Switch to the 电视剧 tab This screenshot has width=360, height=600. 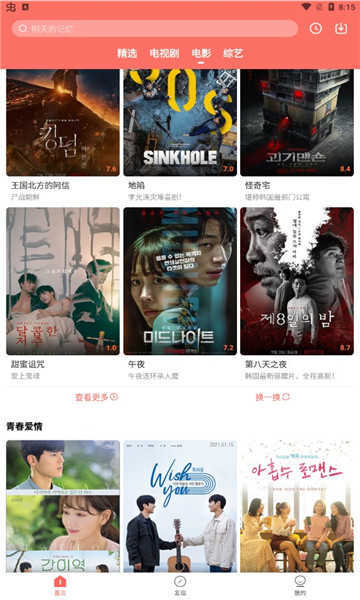(165, 53)
